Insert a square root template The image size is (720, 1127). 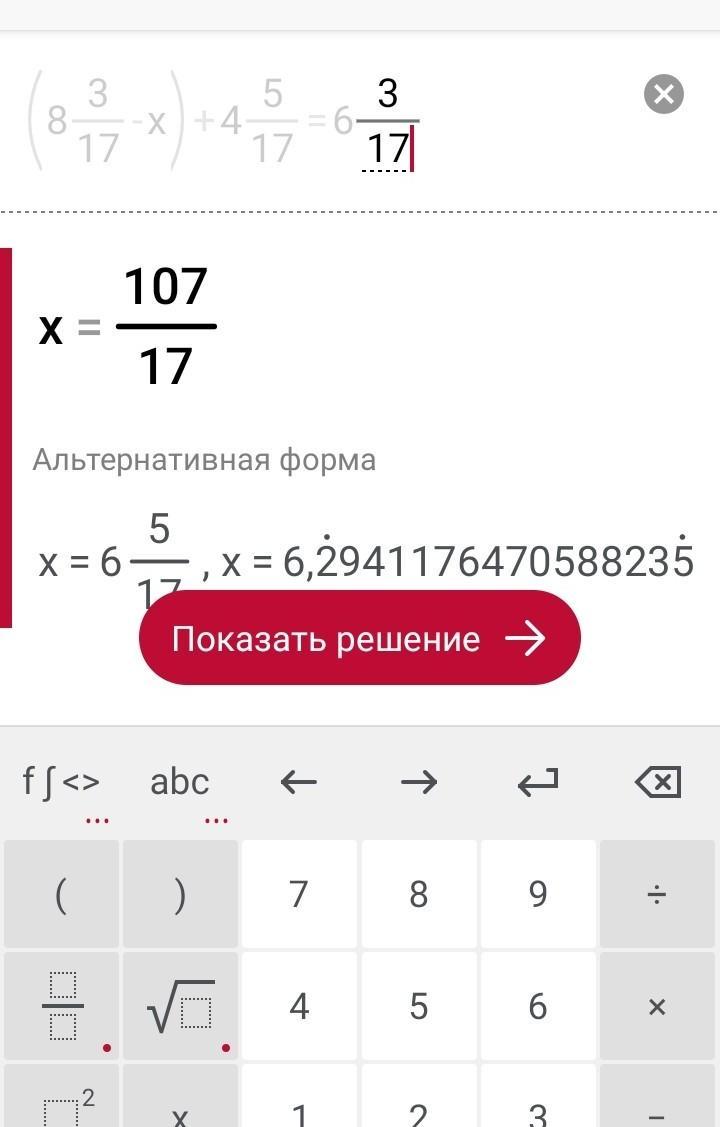[x=180, y=1006]
